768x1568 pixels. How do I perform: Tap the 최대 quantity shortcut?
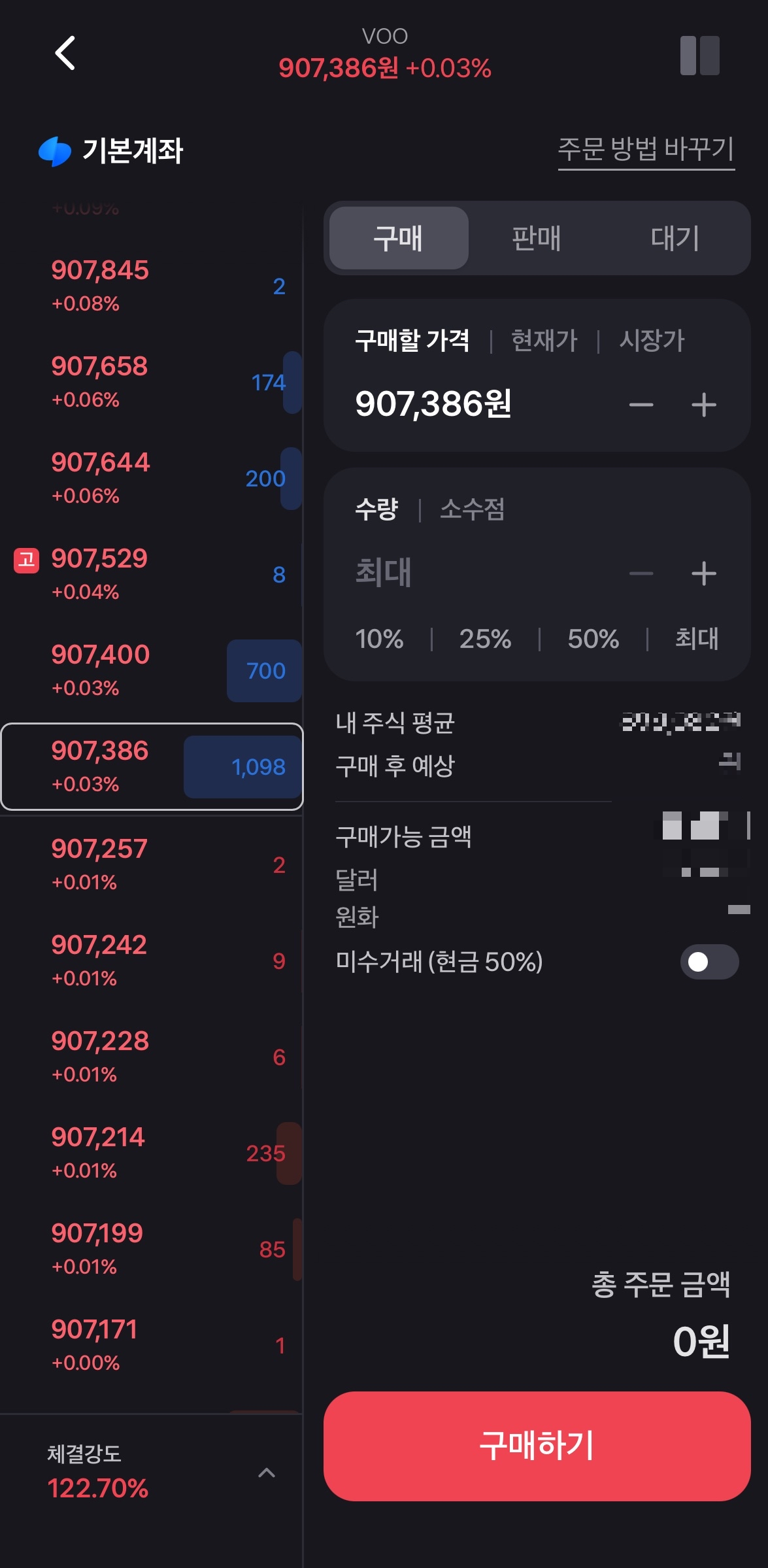pyautogui.click(x=695, y=639)
